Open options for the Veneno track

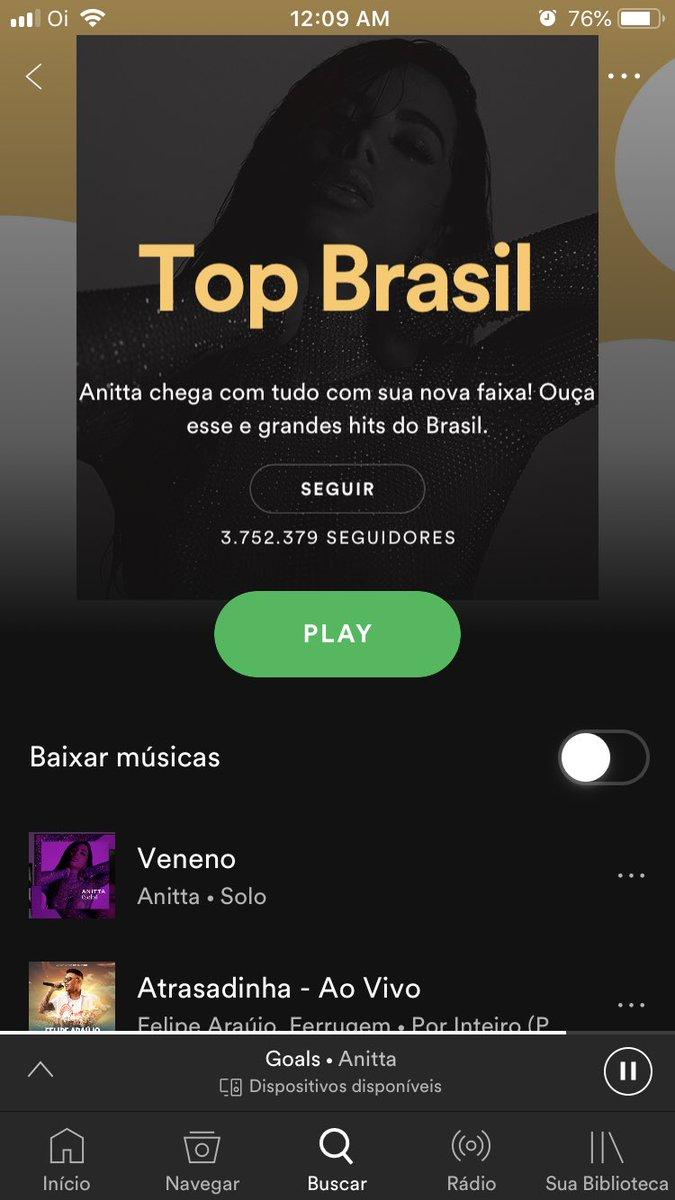(x=631, y=876)
